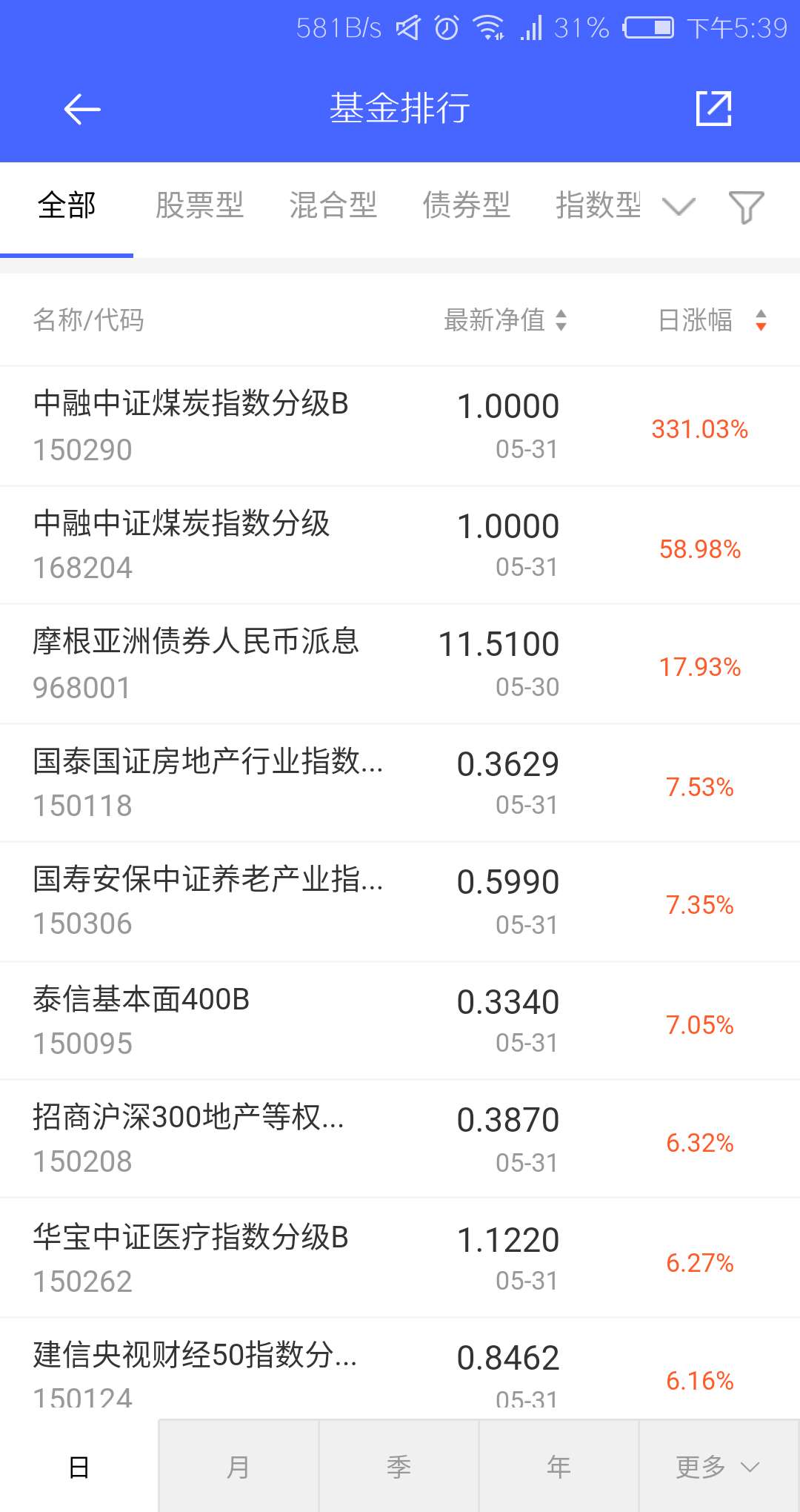Open fund 168204 中融中证煤炭指数分级
This screenshot has width=800, height=1512.
(400, 546)
